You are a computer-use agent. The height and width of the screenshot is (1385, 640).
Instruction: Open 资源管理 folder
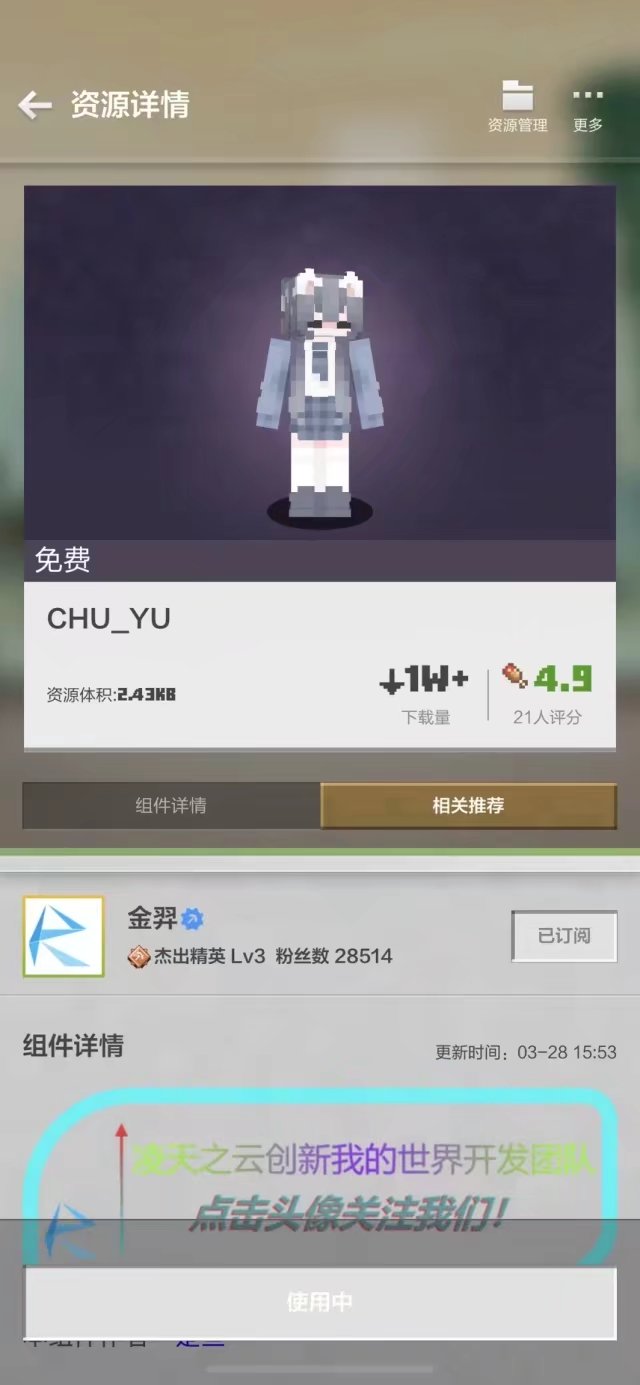click(517, 107)
